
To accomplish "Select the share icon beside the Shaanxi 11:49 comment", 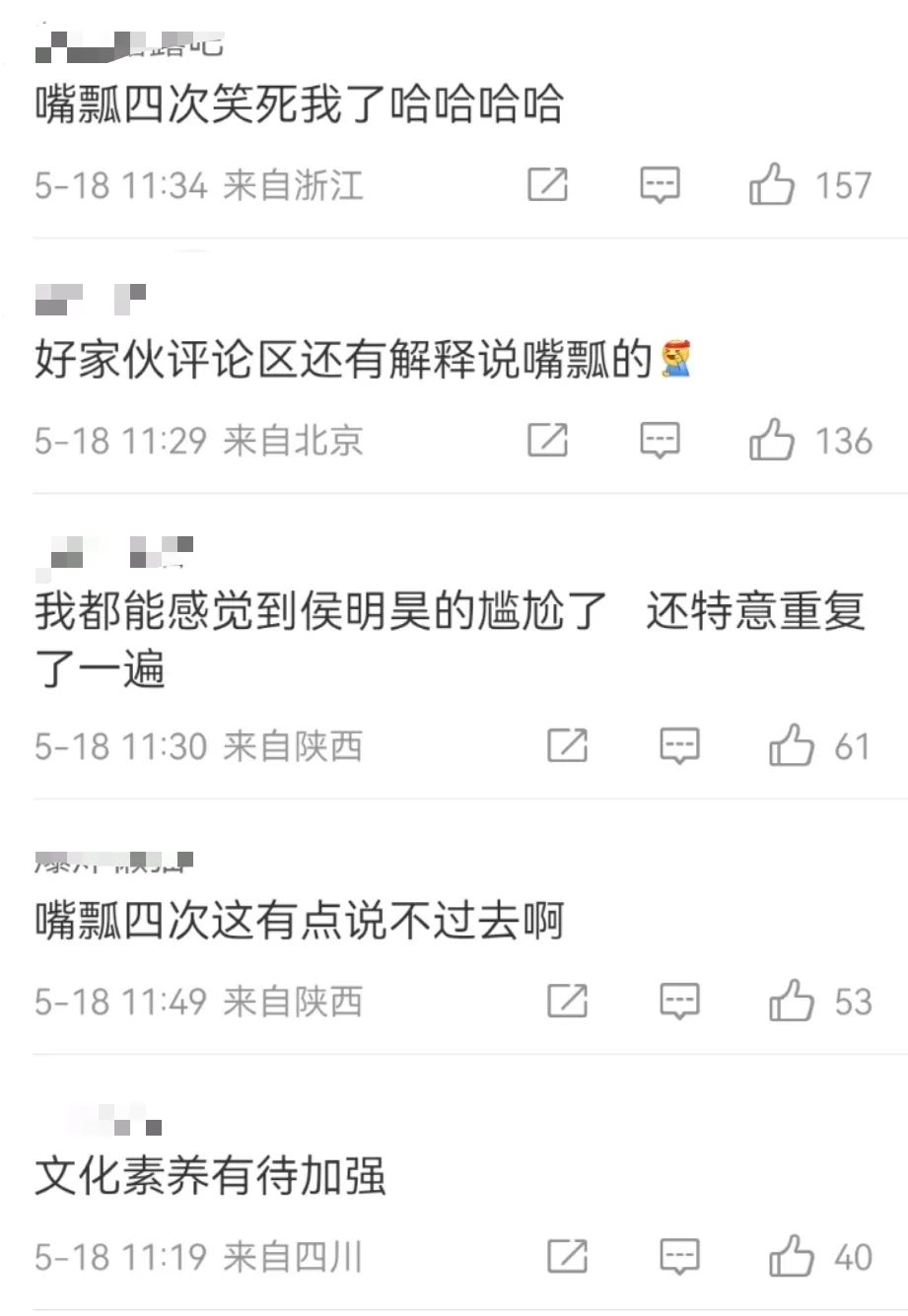I will (x=566, y=1001).
